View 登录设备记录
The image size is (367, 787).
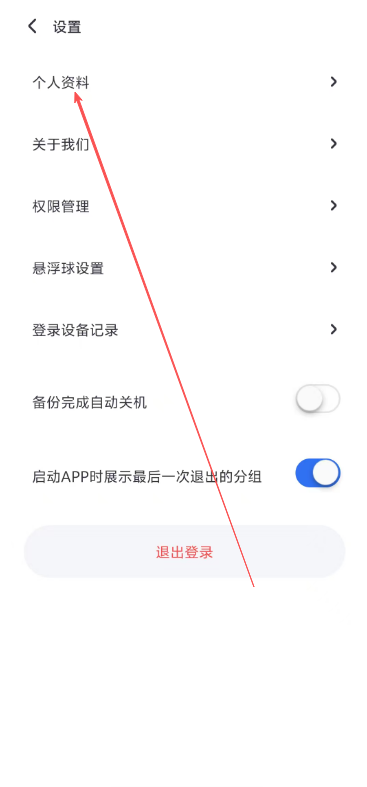pos(184,329)
